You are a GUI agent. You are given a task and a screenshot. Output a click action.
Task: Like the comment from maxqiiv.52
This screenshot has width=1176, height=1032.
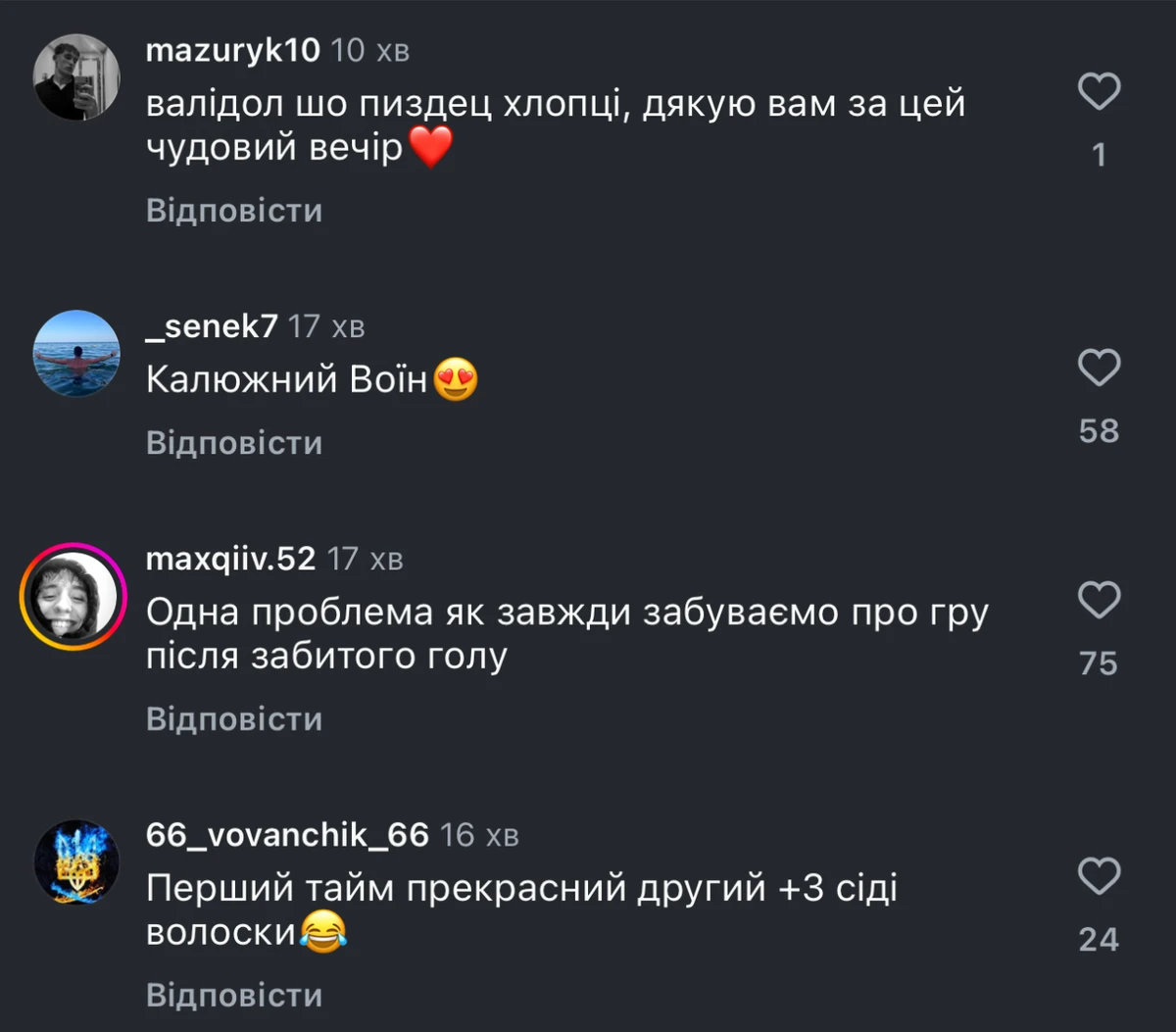pyautogui.click(x=1099, y=600)
